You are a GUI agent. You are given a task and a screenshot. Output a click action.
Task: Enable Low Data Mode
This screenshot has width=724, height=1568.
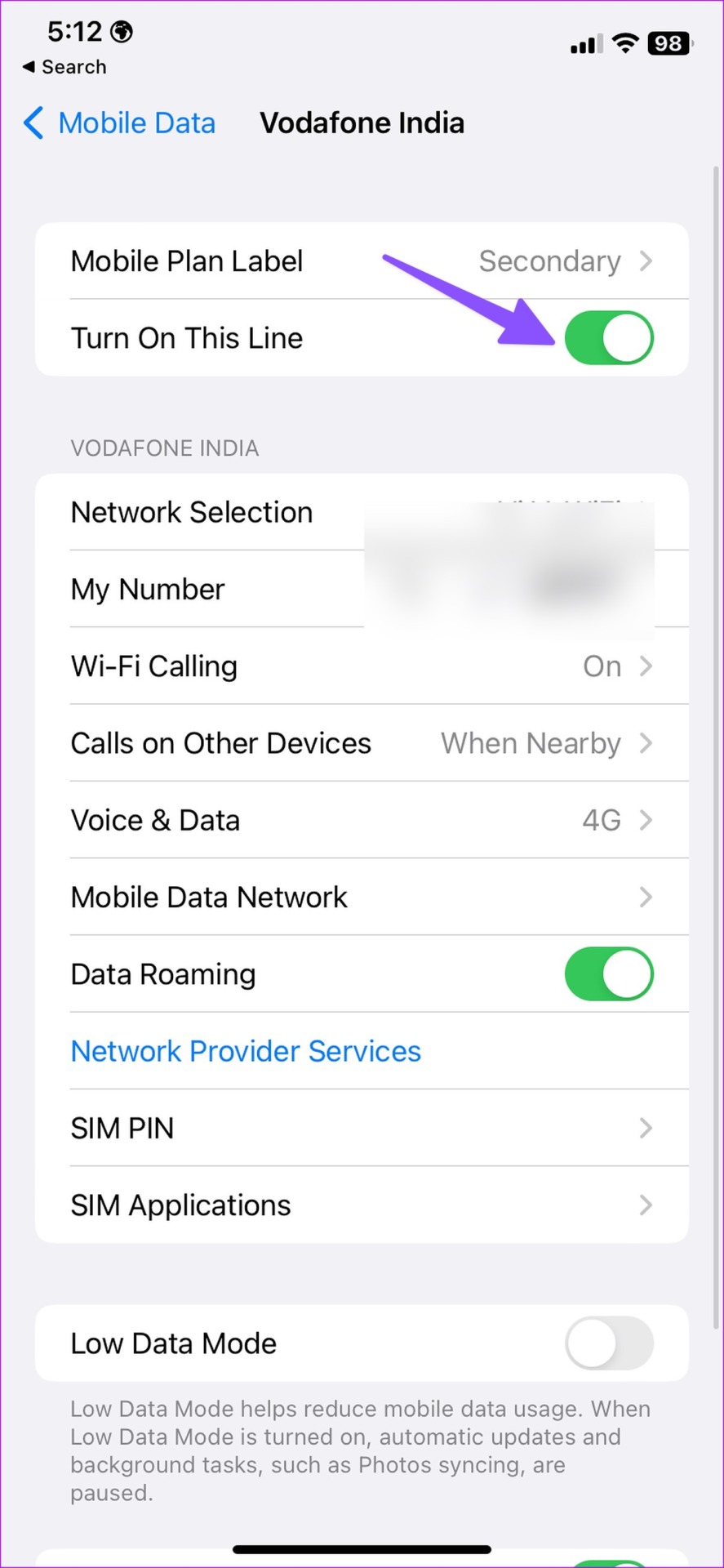pyautogui.click(x=608, y=1343)
